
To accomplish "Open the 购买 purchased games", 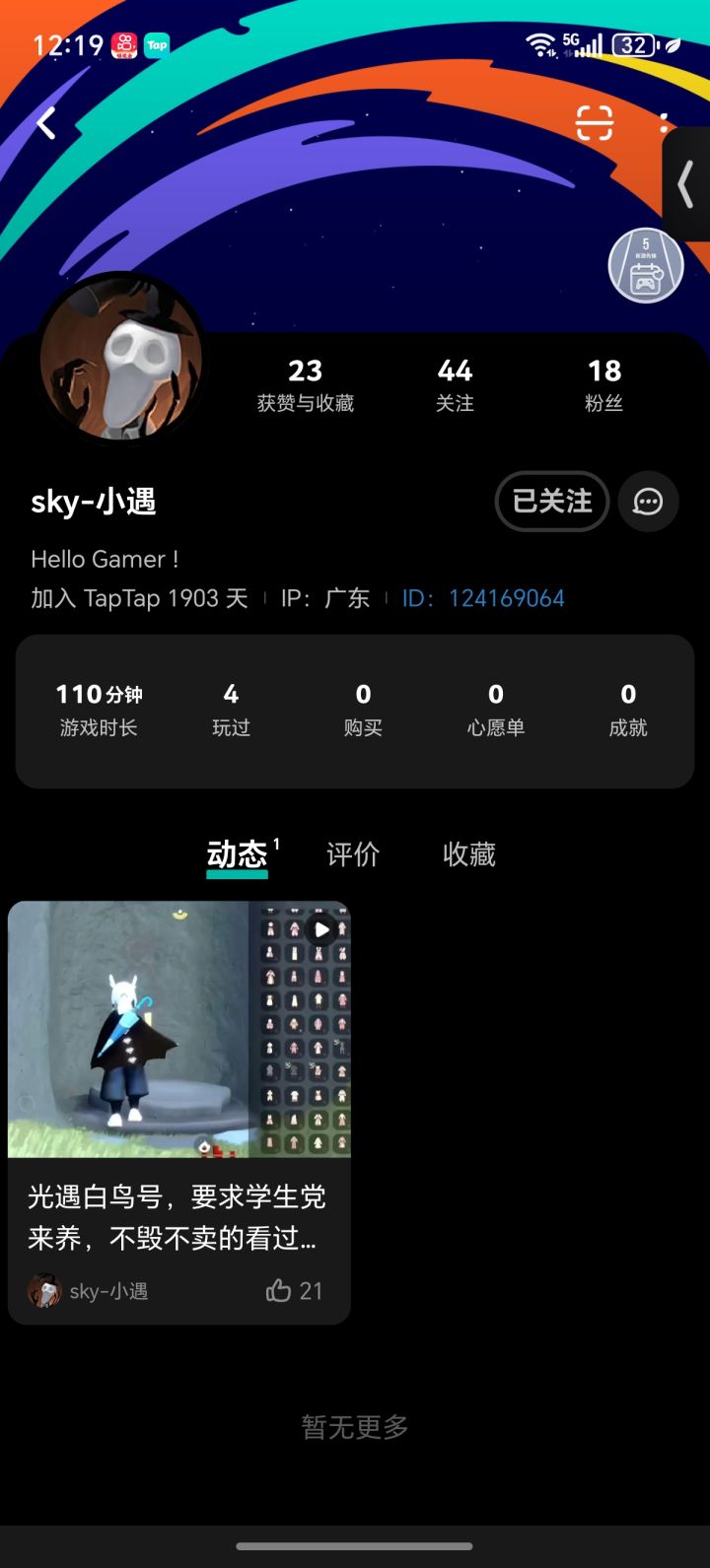I will click(x=363, y=711).
